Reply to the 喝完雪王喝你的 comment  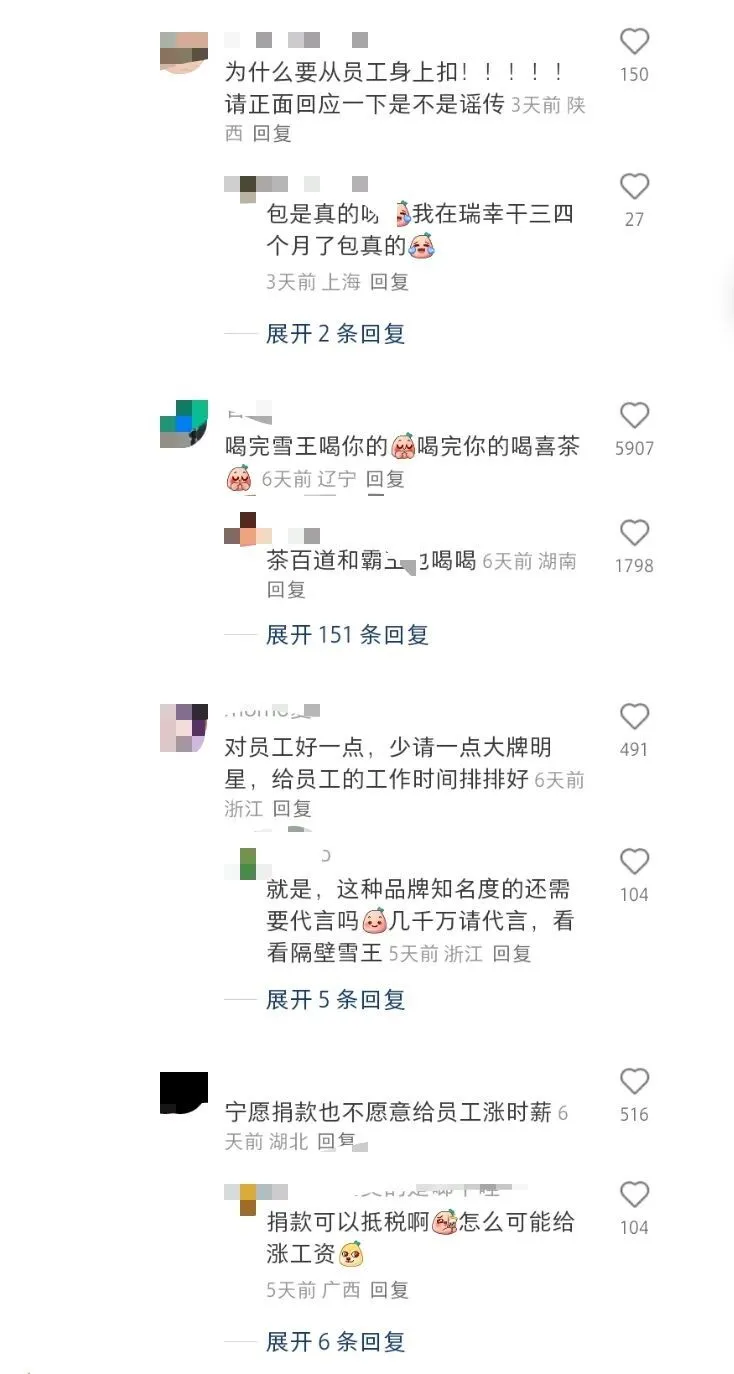385,480
